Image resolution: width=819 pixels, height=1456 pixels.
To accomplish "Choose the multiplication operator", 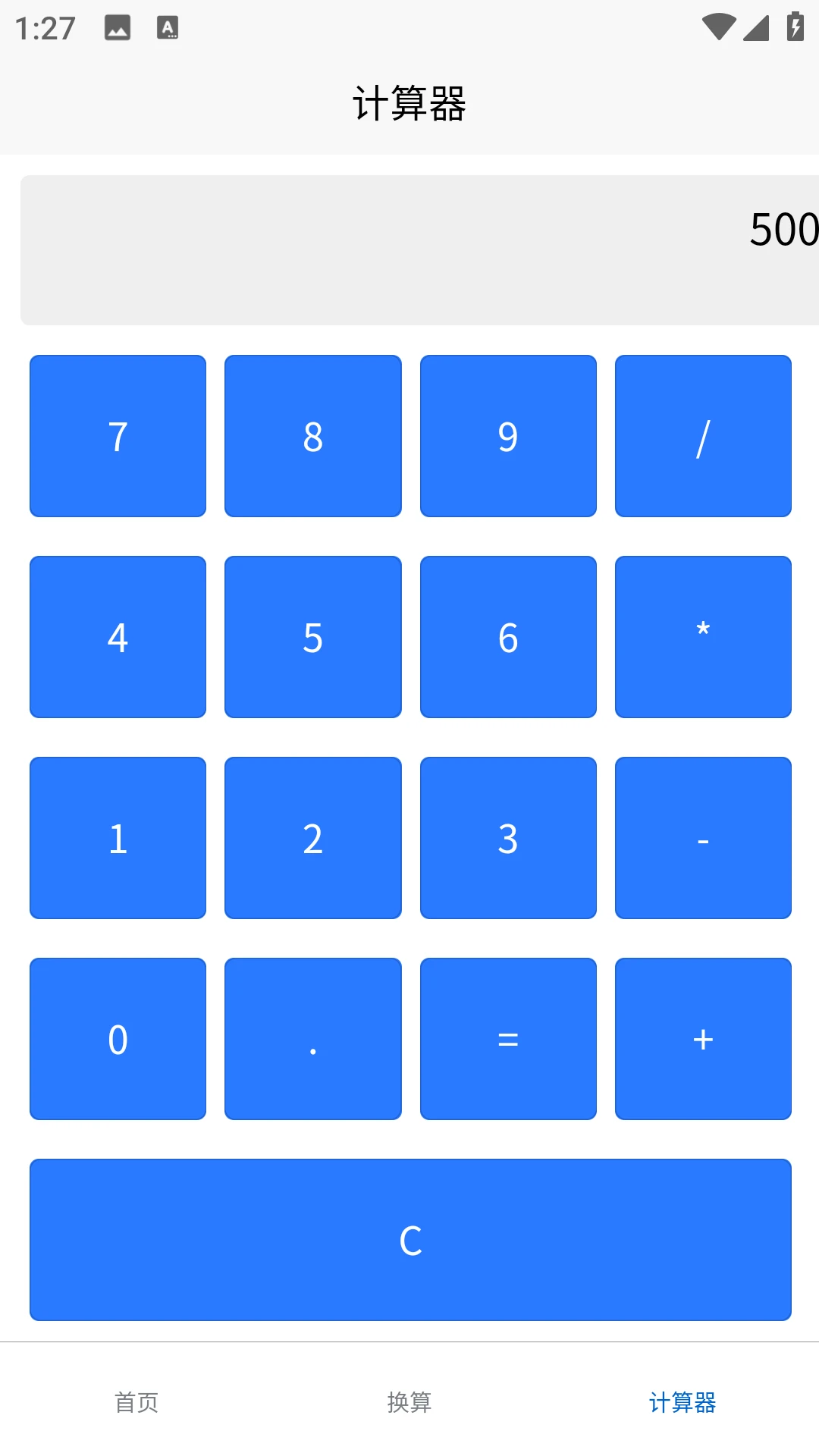I will tap(703, 637).
